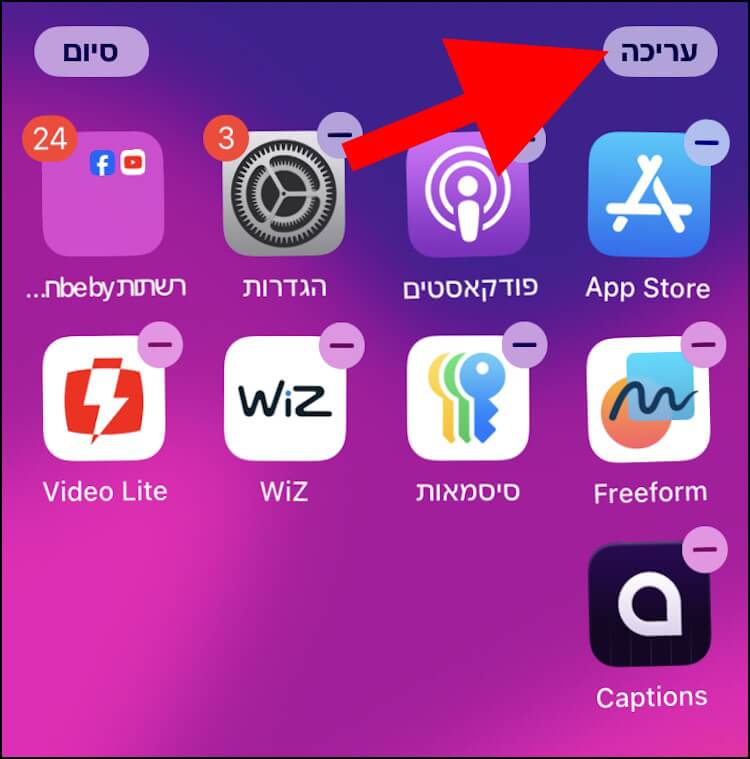The width and height of the screenshot is (750, 759).
Task: Remove WiZ via its minus badge
Action: click(341, 345)
